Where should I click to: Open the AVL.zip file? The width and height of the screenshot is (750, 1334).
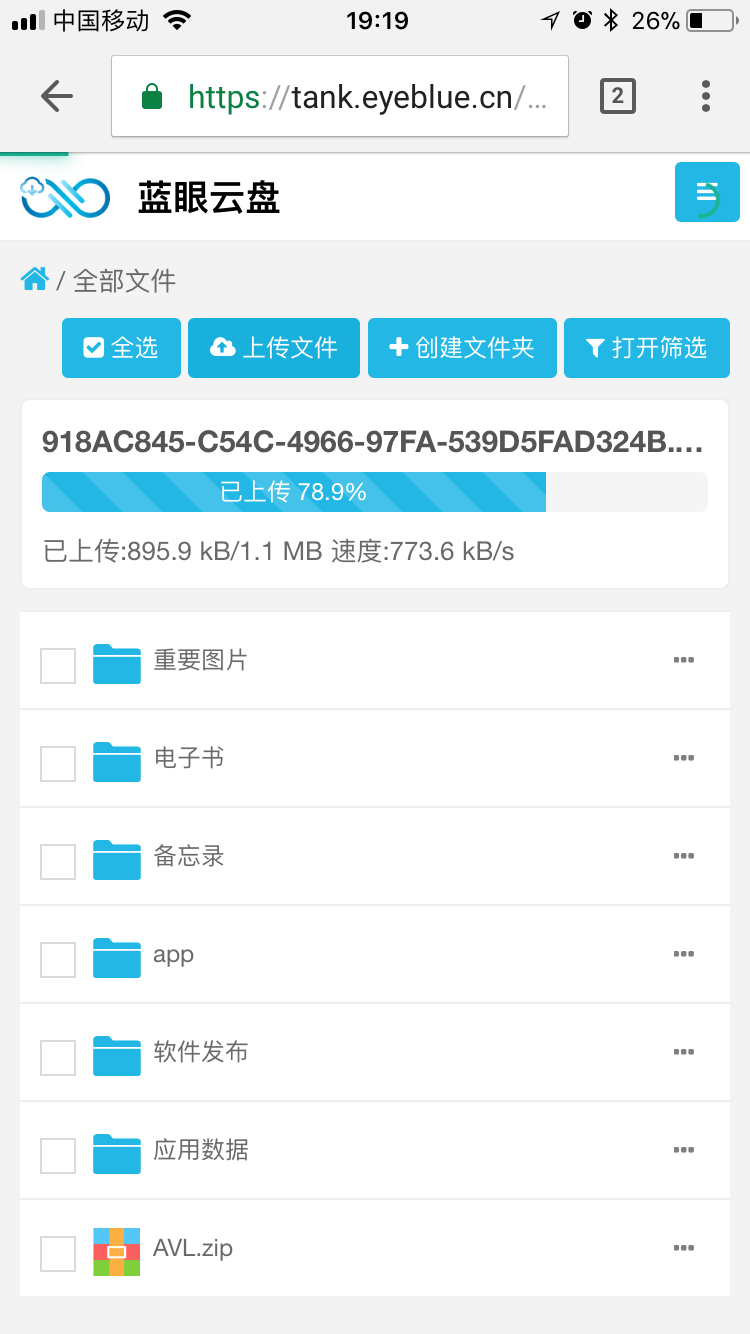pos(192,1248)
